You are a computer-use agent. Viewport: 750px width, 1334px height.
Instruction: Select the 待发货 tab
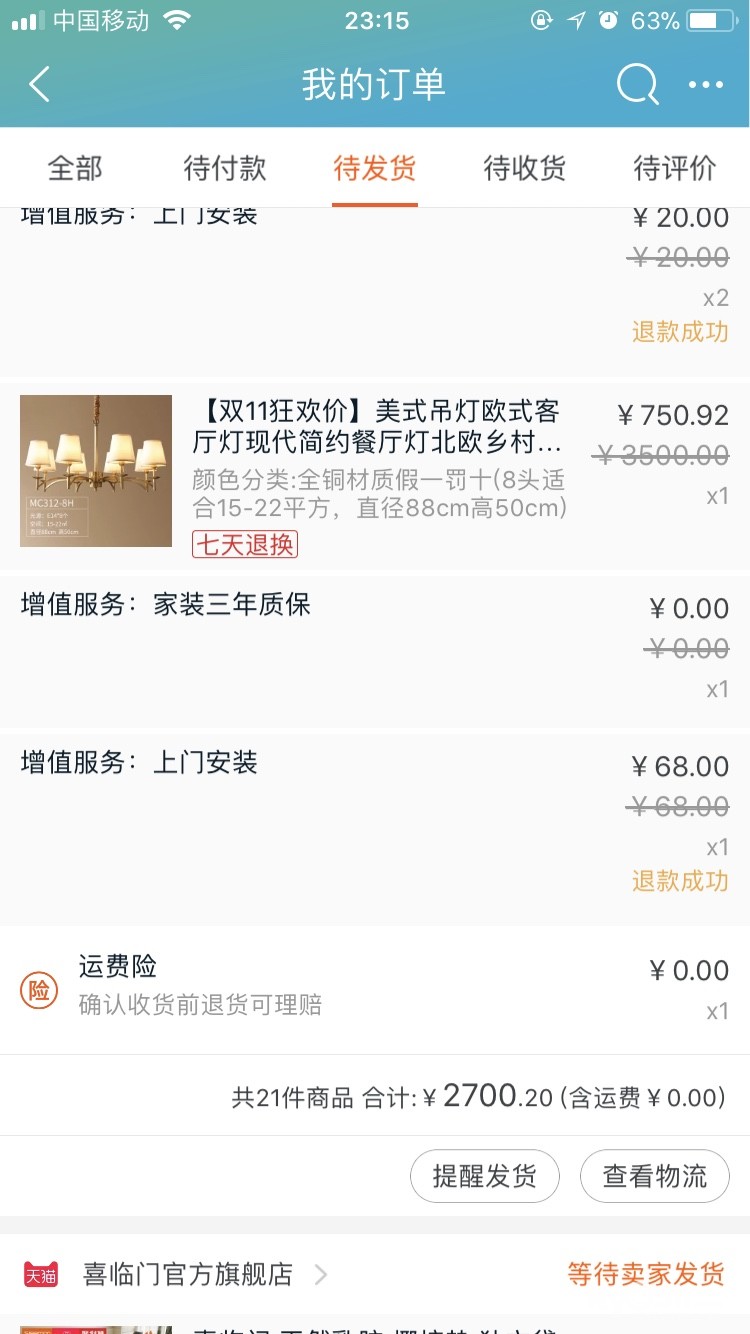[375, 168]
